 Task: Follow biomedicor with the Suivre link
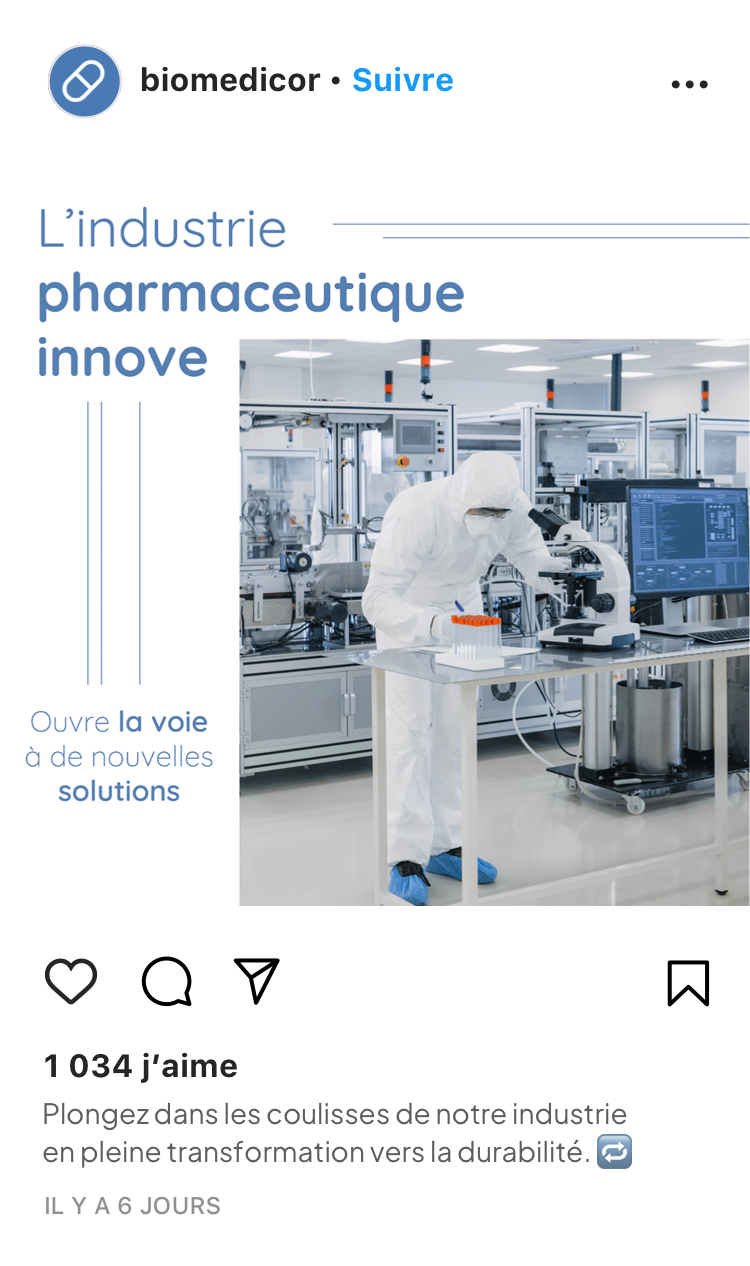(402, 80)
